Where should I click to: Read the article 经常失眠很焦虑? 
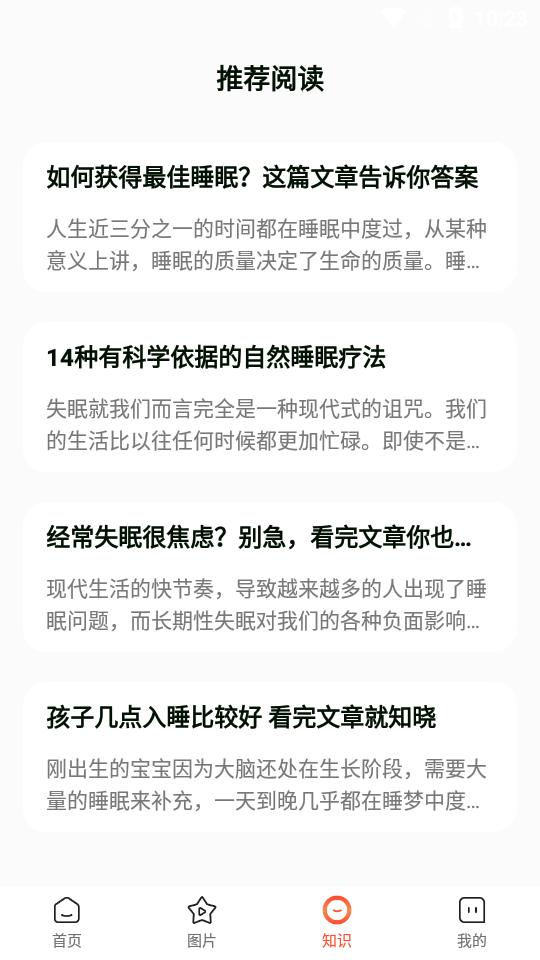point(270,577)
